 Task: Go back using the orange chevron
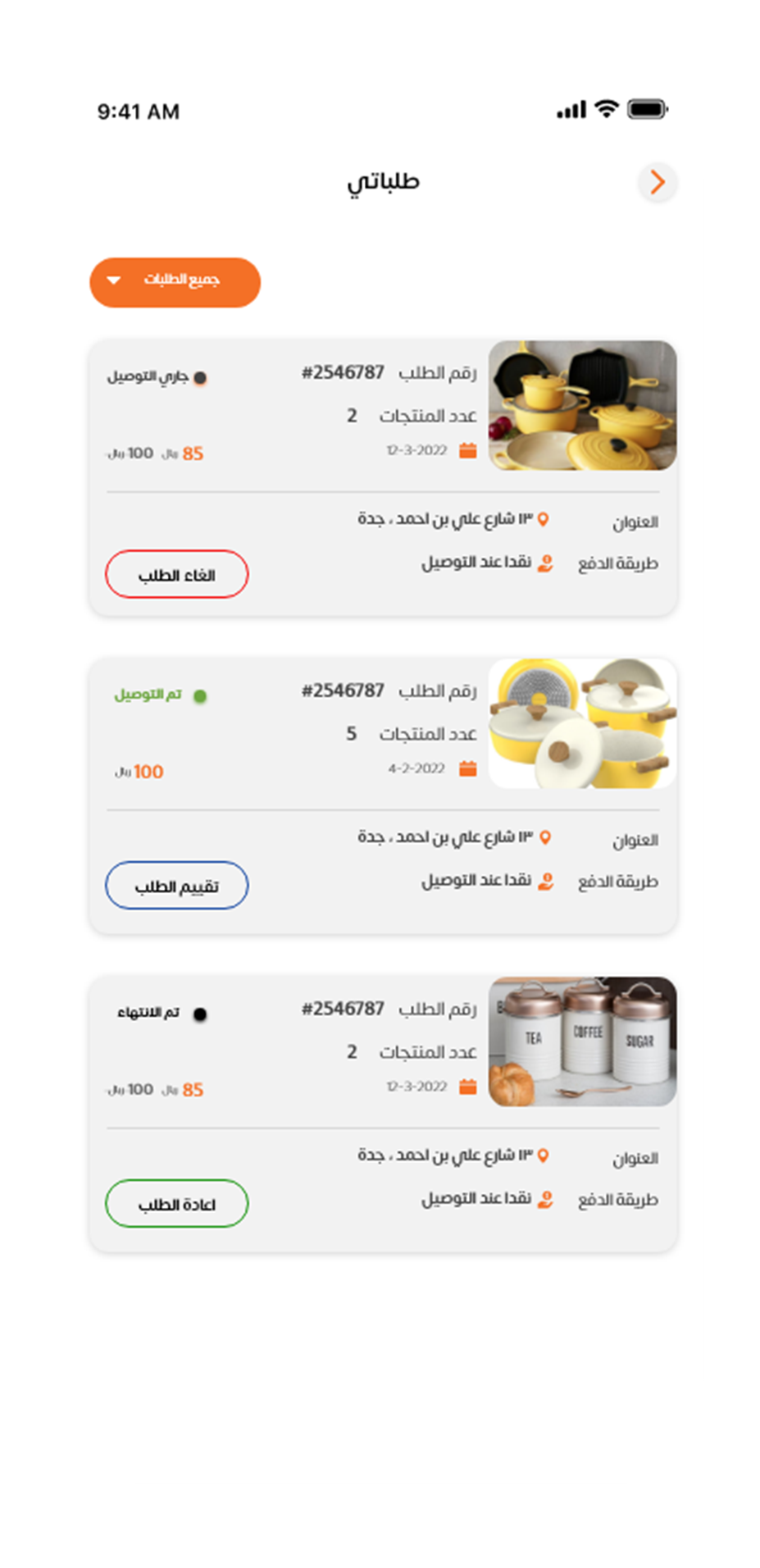[x=657, y=182]
